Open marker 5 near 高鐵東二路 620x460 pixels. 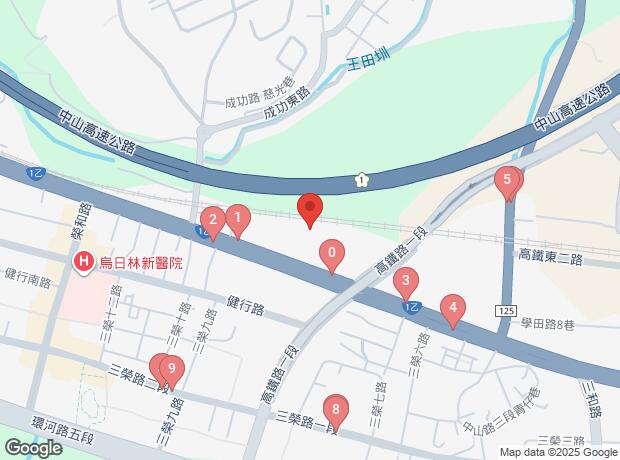[x=508, y=181]
